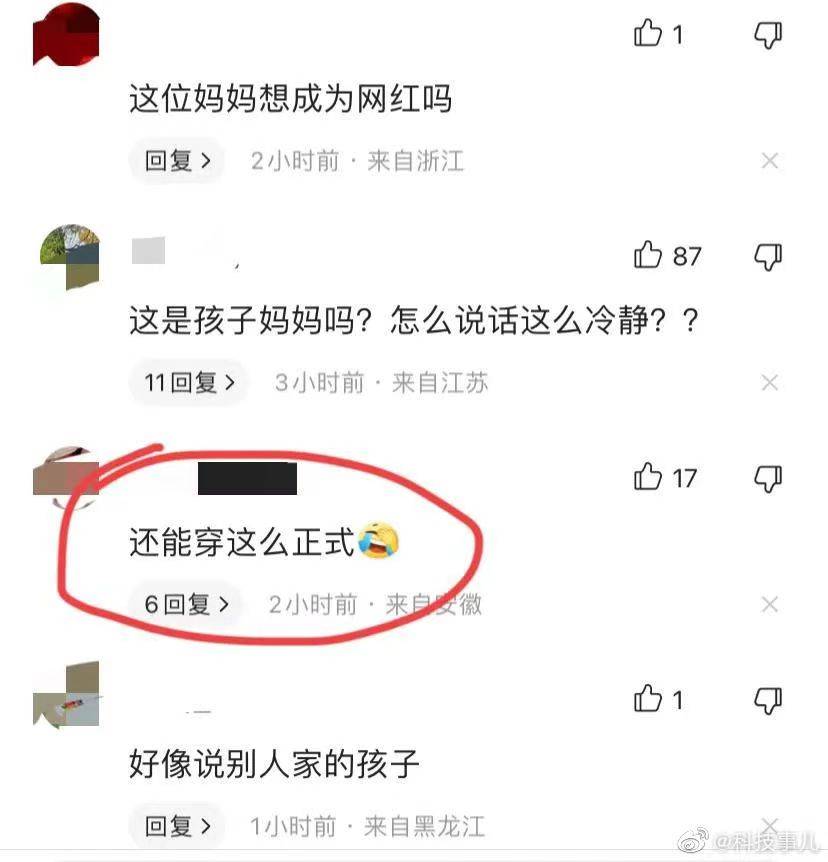This screenshot has width=828, height=862.
Task: Like the comment with 87 likes
Action: pos(649,256)
